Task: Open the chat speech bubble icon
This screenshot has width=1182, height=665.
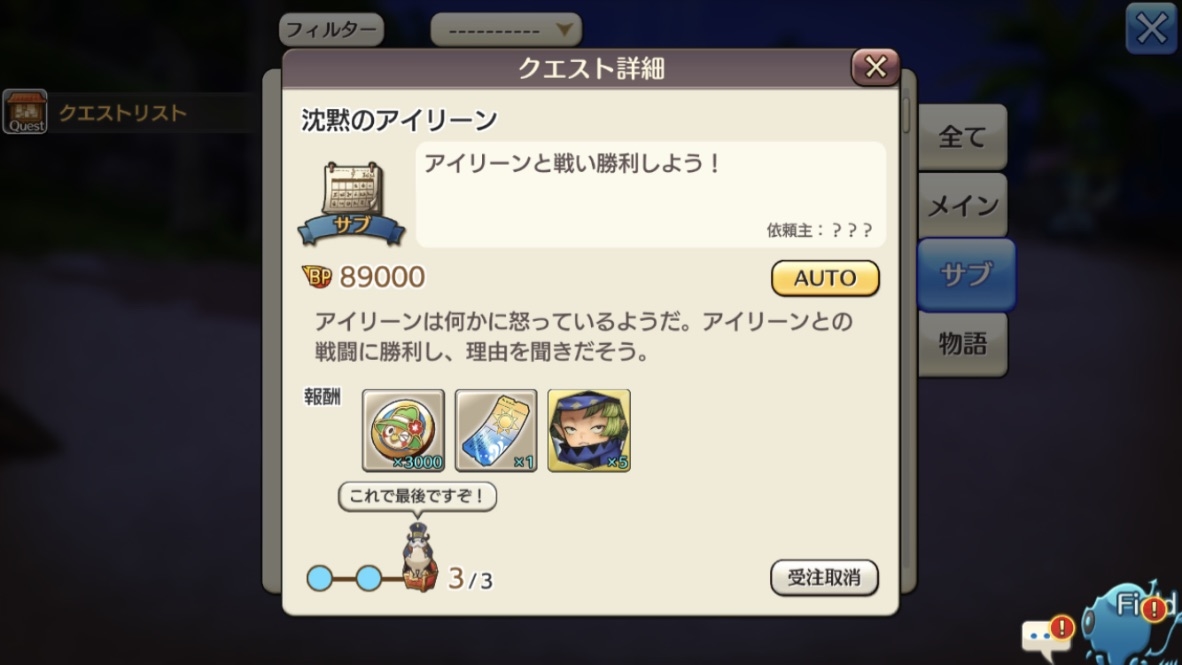Action: tap(1045, 636)
